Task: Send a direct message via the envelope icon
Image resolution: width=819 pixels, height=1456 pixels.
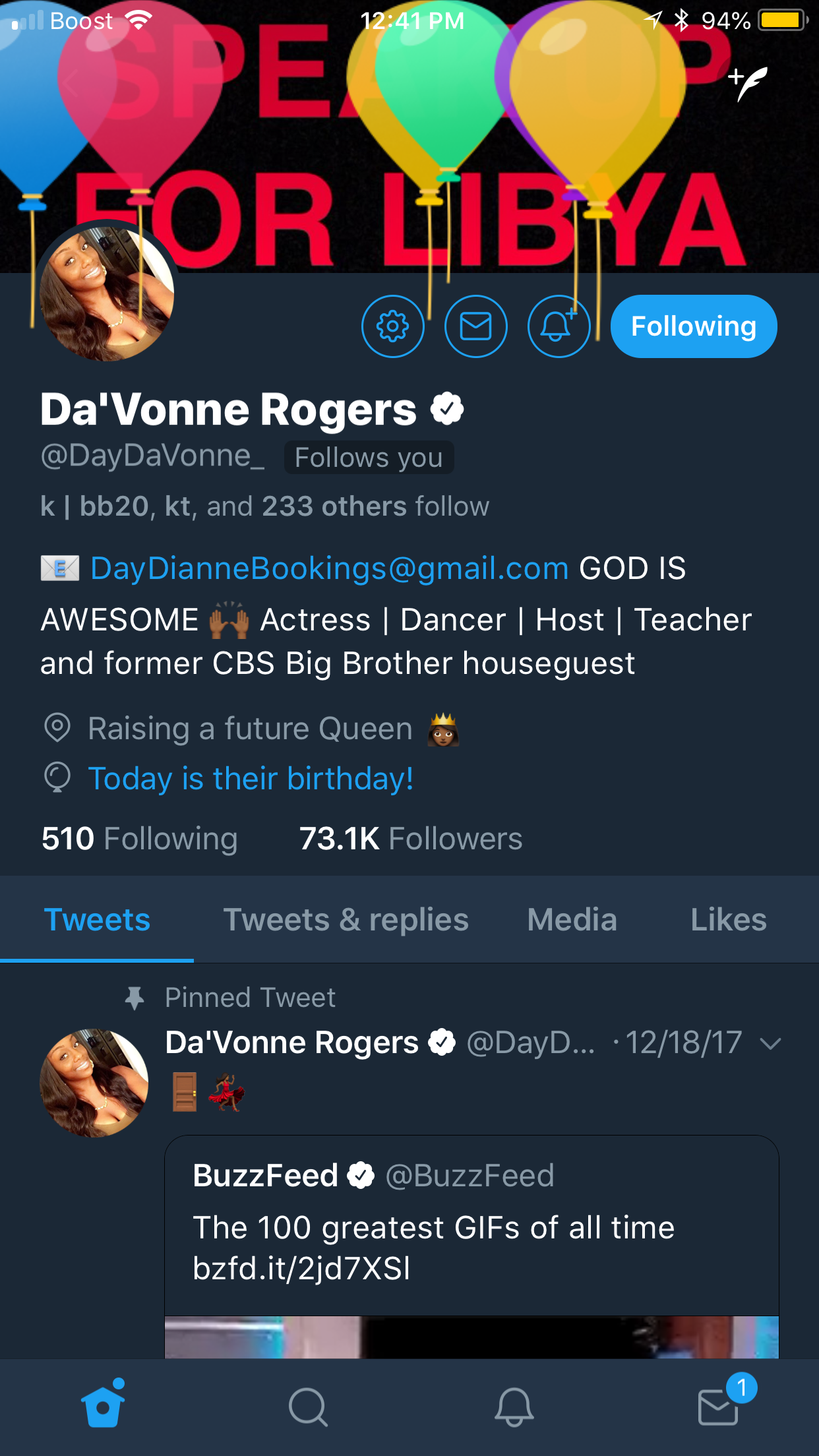Action: click(x=475, y=326)
